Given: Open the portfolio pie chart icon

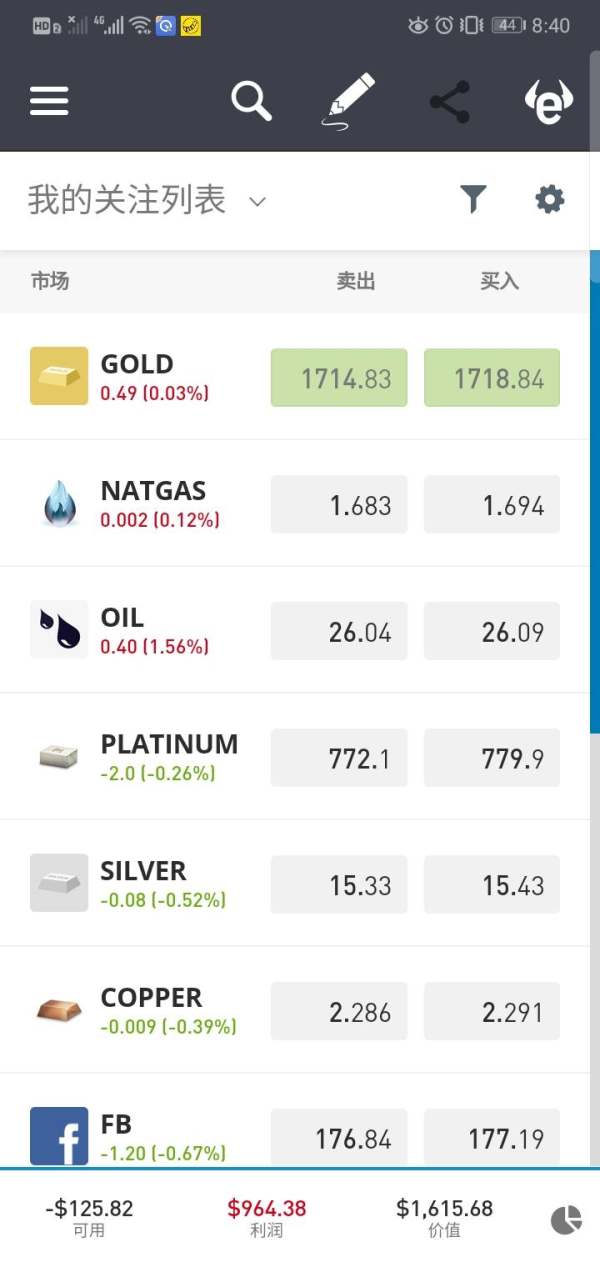Looking at the screenshot, I should coord(566,1219).
